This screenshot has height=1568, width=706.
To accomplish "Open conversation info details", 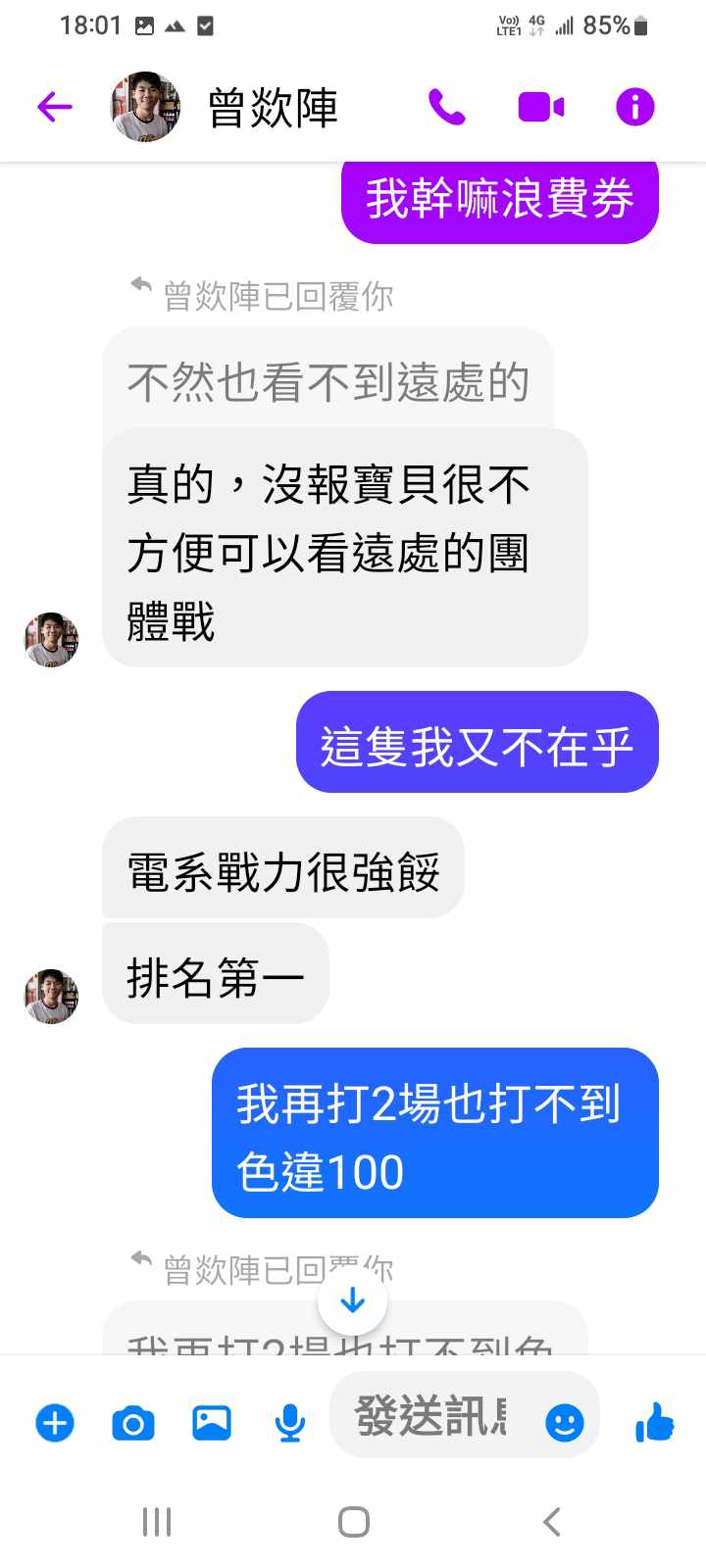I will (634, 107).
